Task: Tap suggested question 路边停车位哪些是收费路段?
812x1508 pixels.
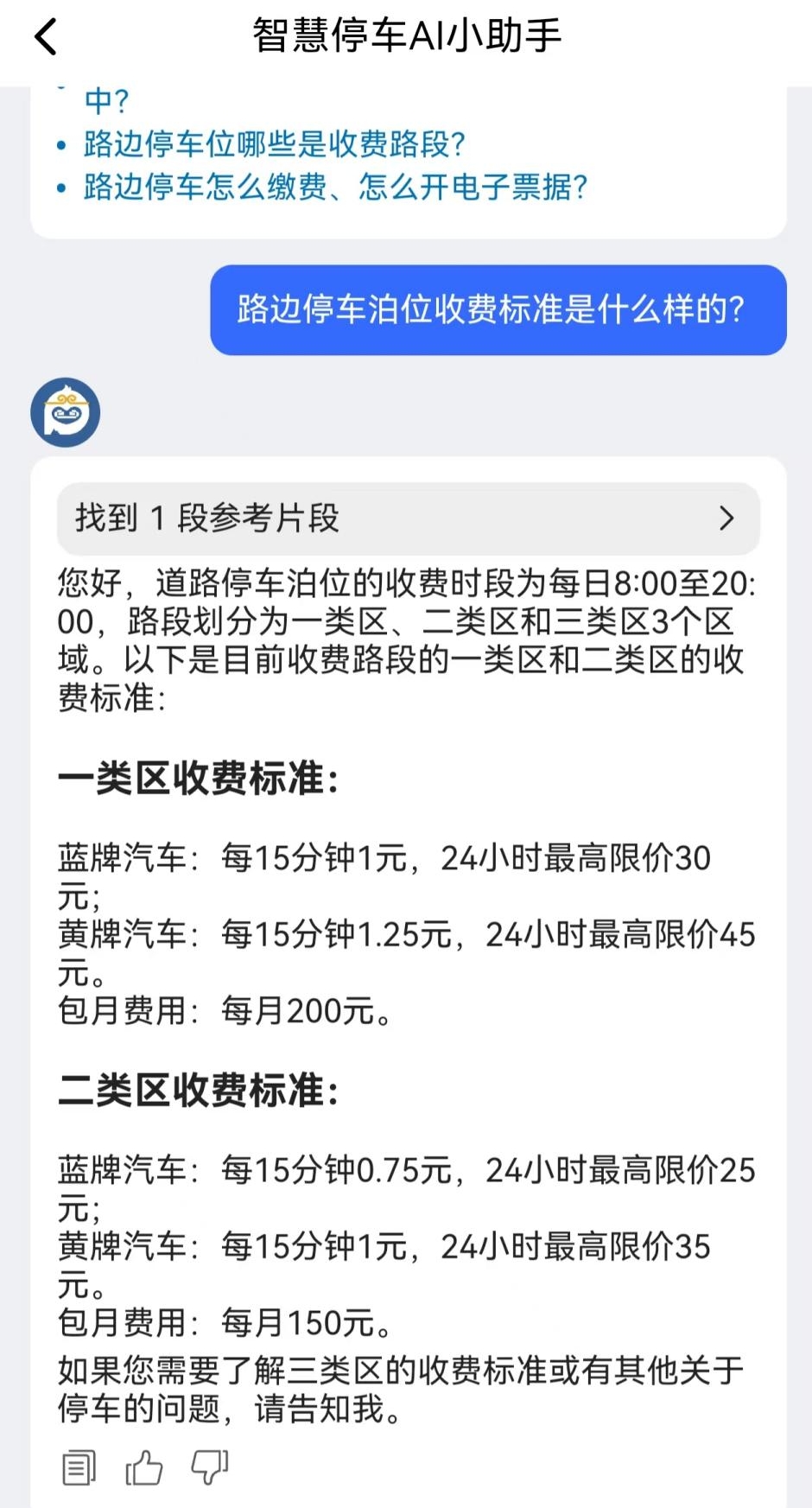Action: click(275, 144)
